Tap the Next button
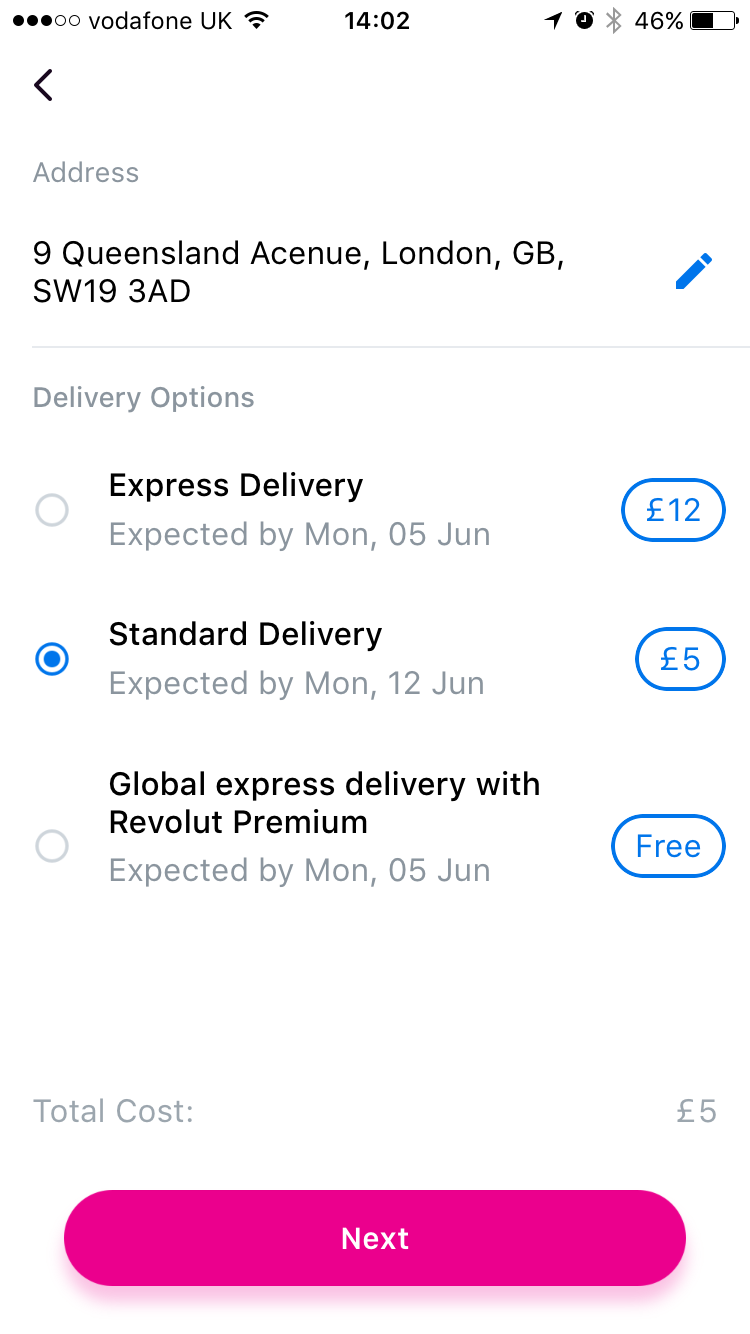Image resolution: width=750 pixels, height=1334 pixels. click(x=375, y=1238)
